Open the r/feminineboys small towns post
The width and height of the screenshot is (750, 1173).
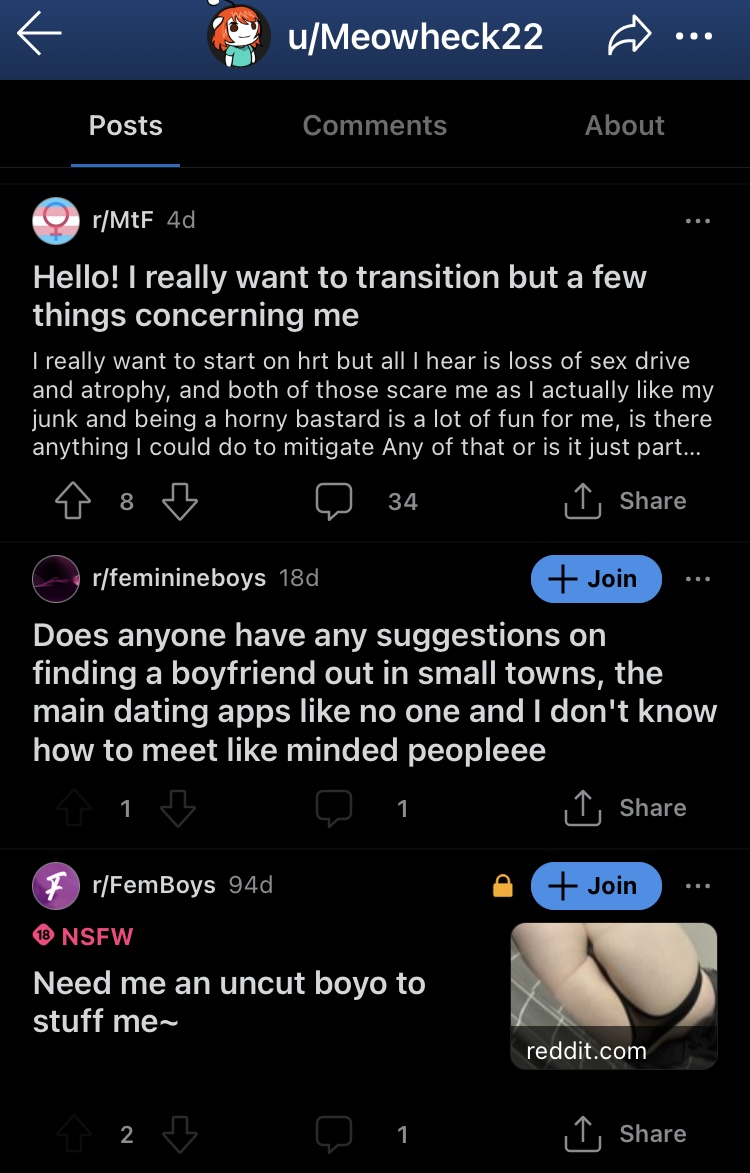pos(375,692)
